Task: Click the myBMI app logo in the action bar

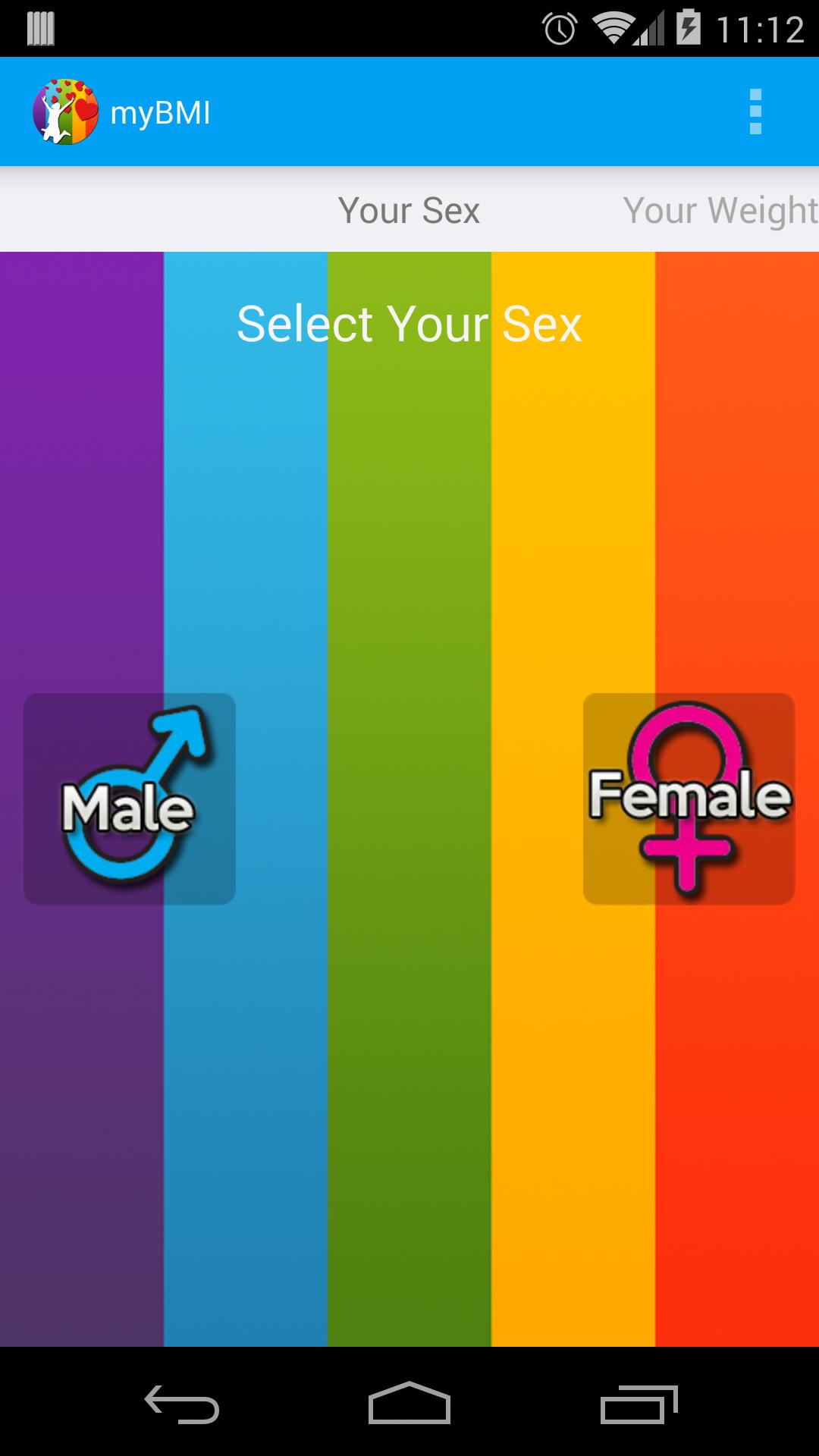Action: coord(64,111)
